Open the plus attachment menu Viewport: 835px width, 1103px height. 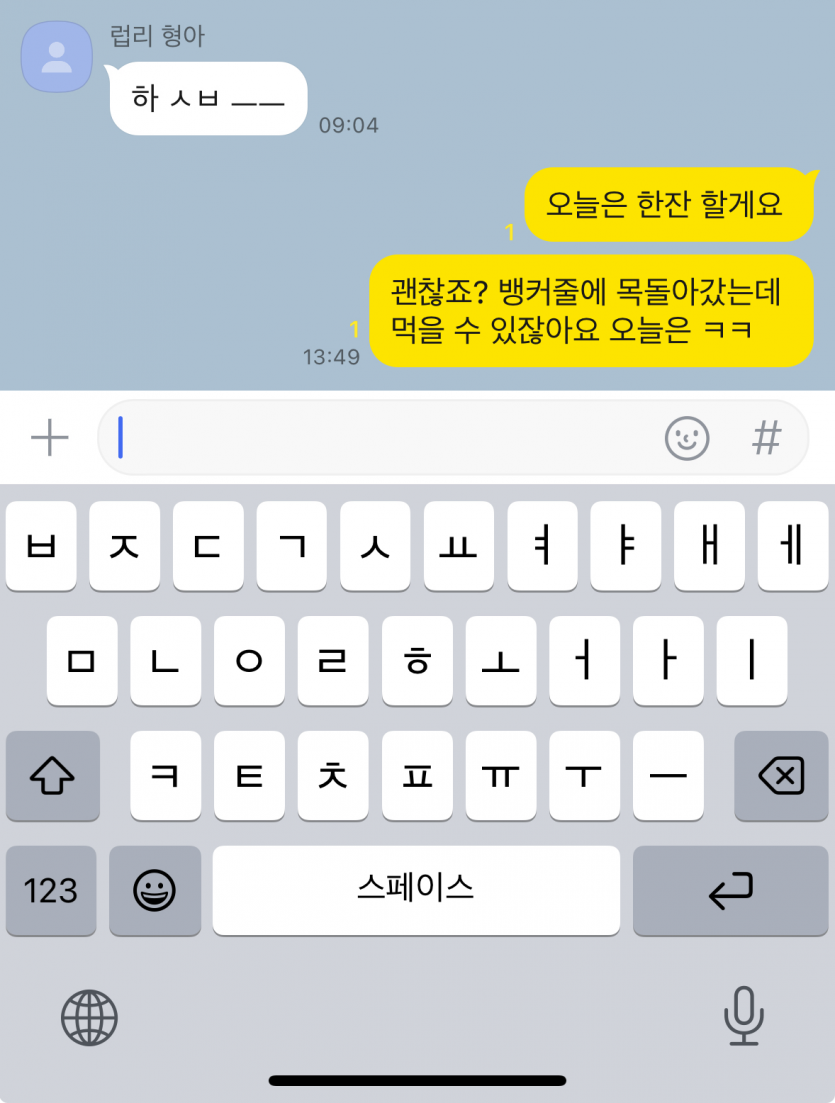[x=49, y=438]
